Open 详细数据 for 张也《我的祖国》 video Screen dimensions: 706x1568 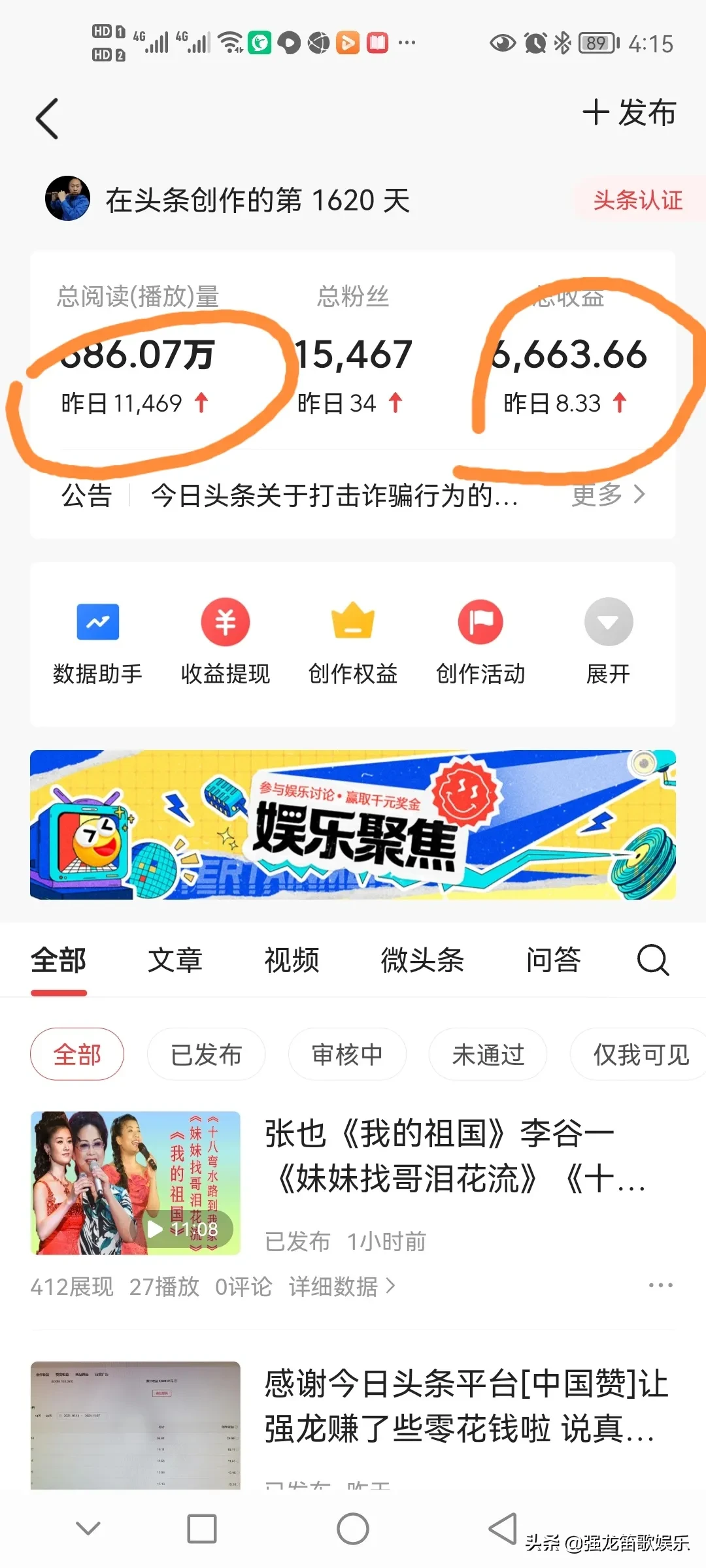tap(342, 1286)
